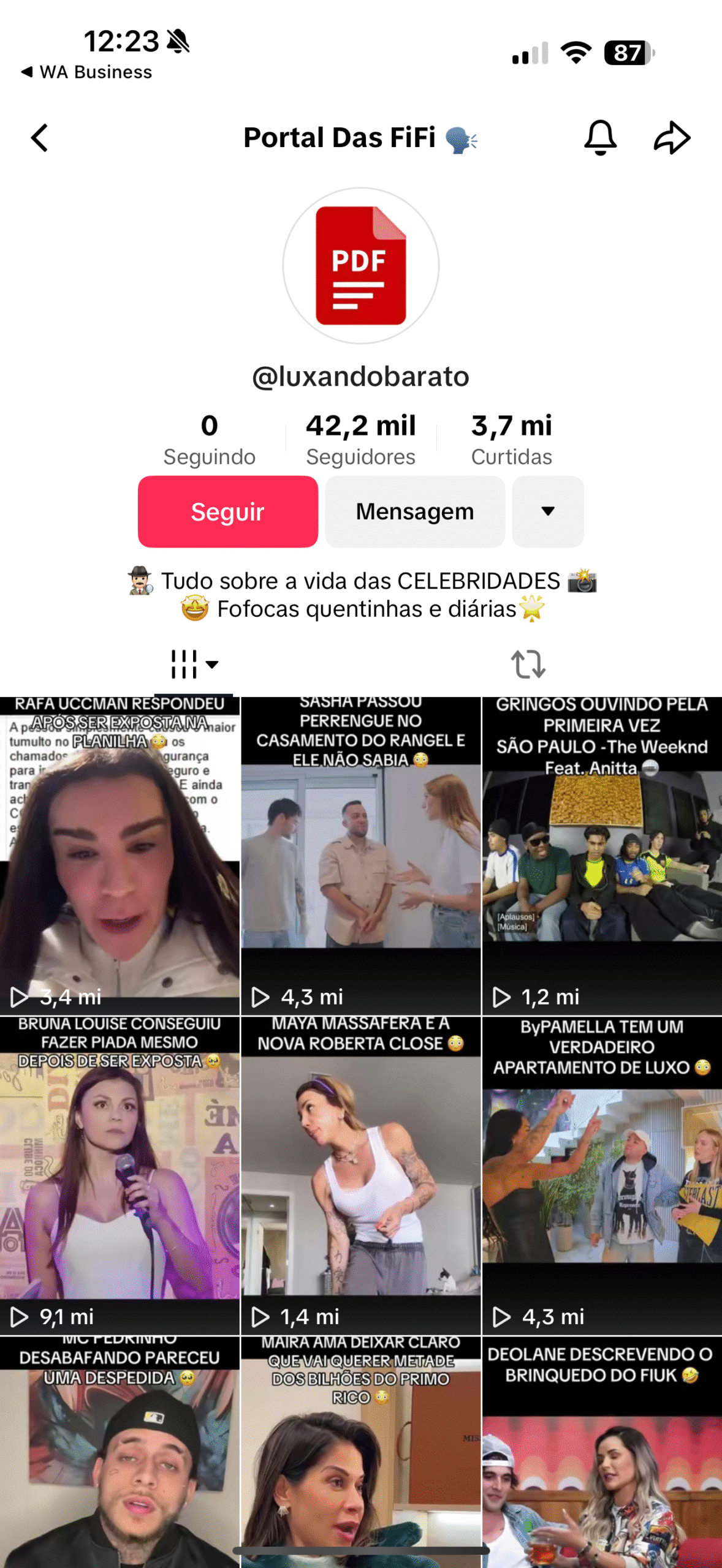This screenshot has width=722, height=1568.
Task: Send a message via Mensagem
Action: pos(415,511)
